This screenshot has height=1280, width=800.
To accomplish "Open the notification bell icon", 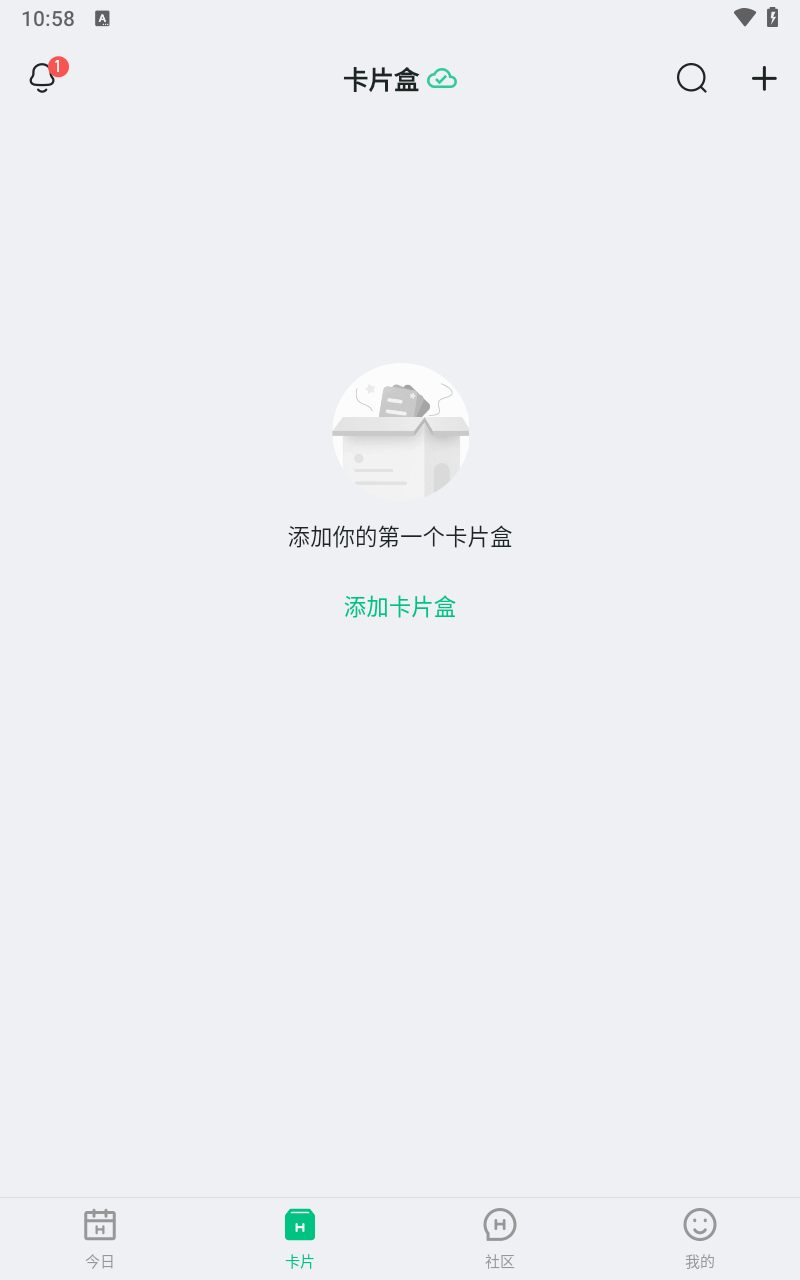I will [x=42, y=79].
